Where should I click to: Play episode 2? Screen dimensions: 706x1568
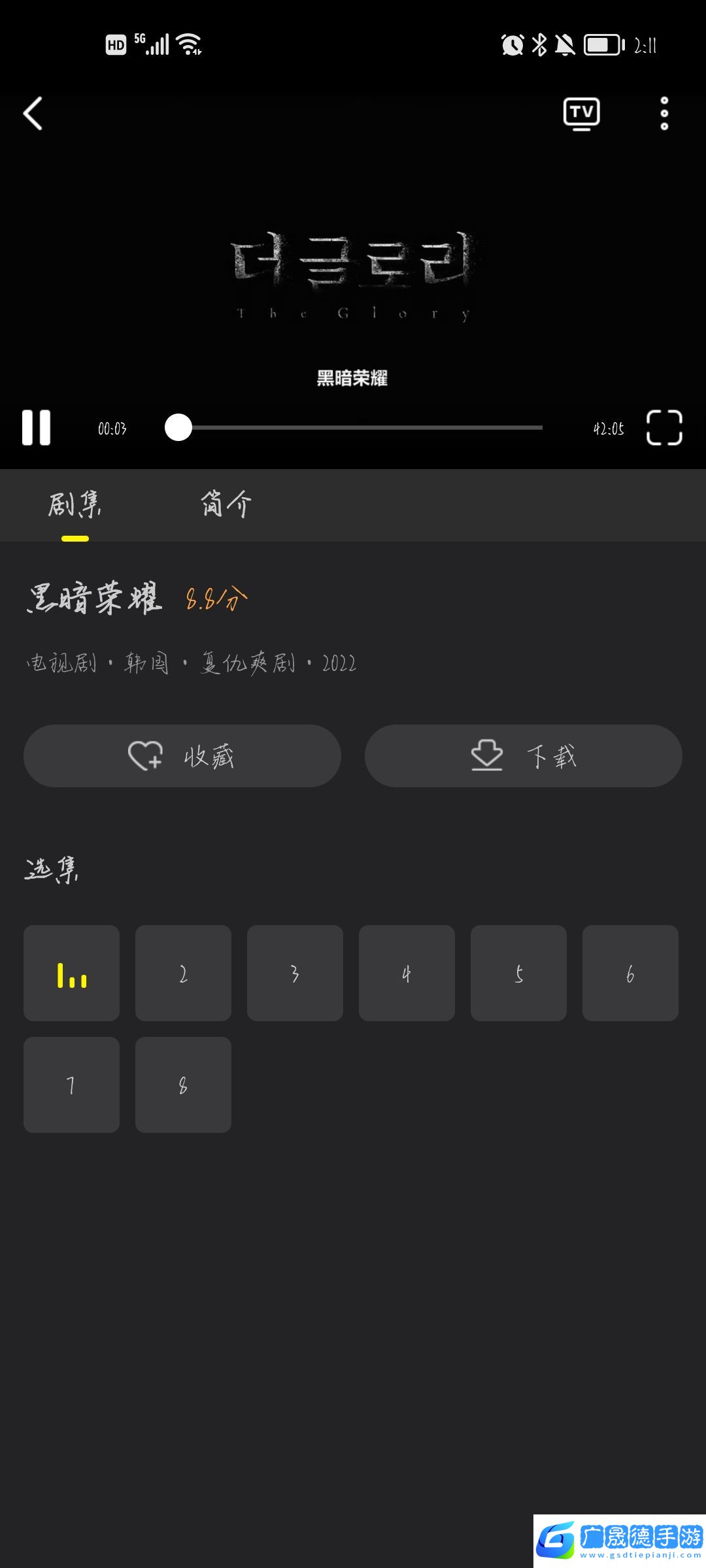pos(183,973)
